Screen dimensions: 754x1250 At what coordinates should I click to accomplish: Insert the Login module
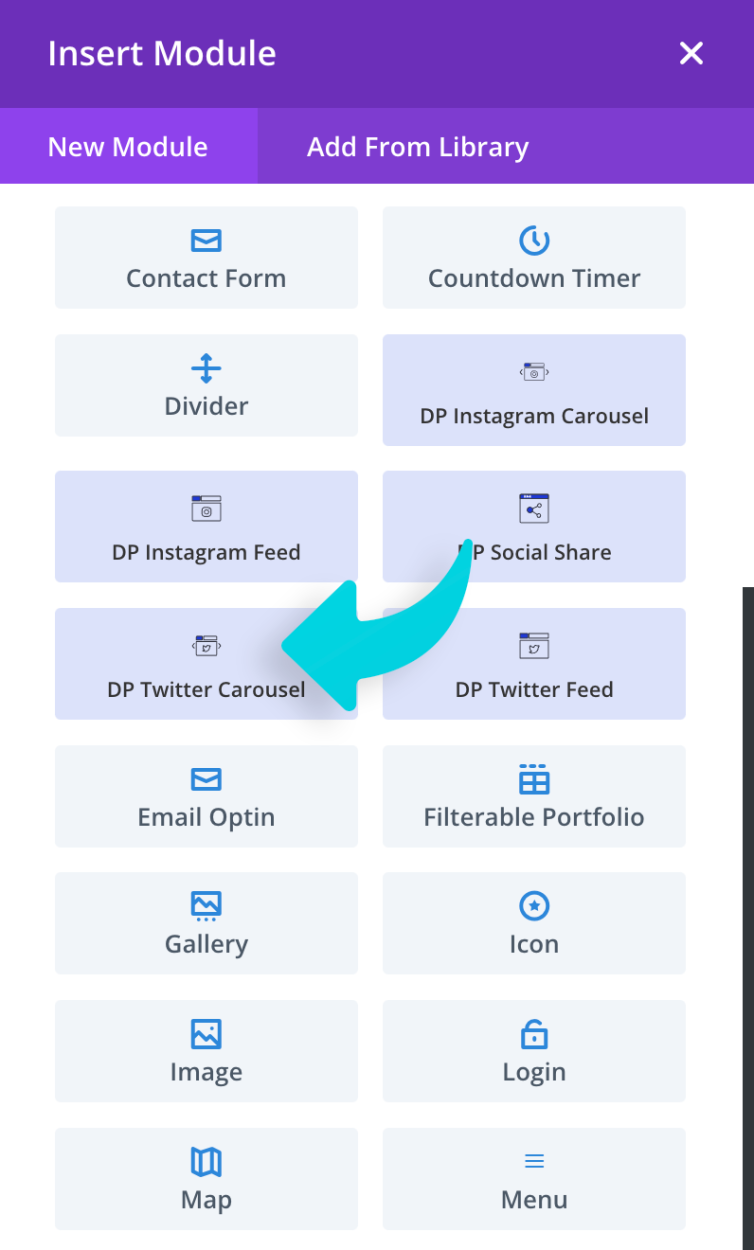click(534, 1051)
